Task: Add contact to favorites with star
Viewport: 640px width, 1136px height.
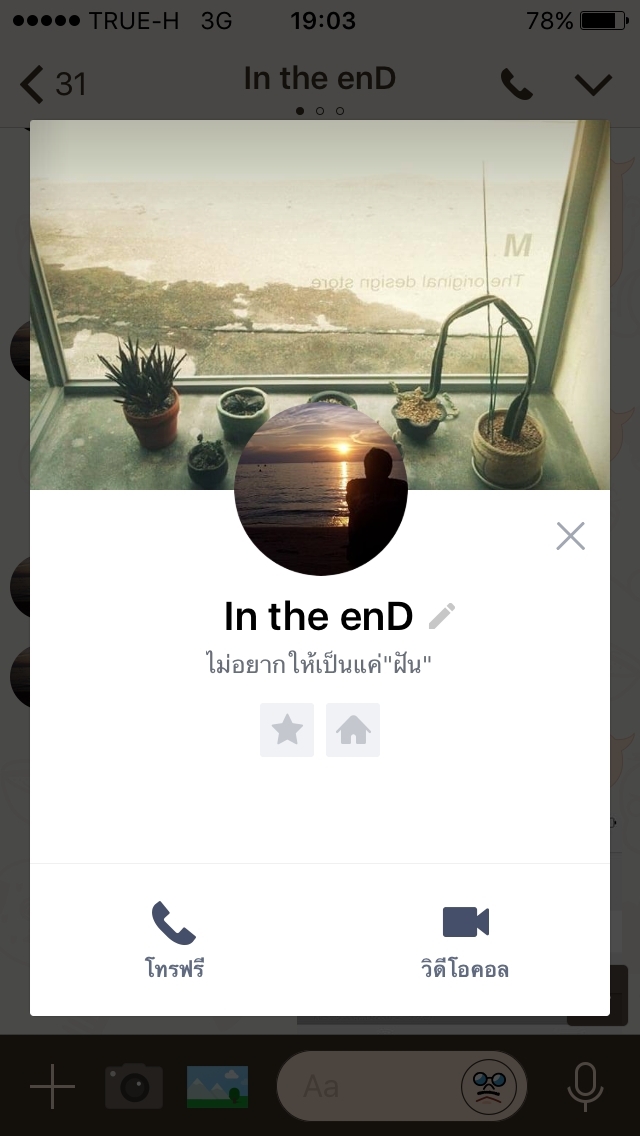Action: coord(287,730)
